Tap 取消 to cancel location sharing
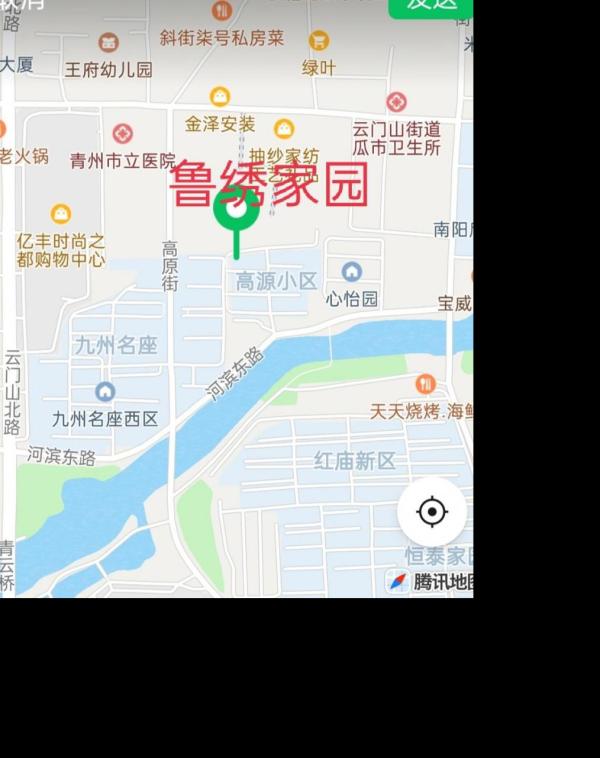This screenshot has height=758, width=600. 22,4
